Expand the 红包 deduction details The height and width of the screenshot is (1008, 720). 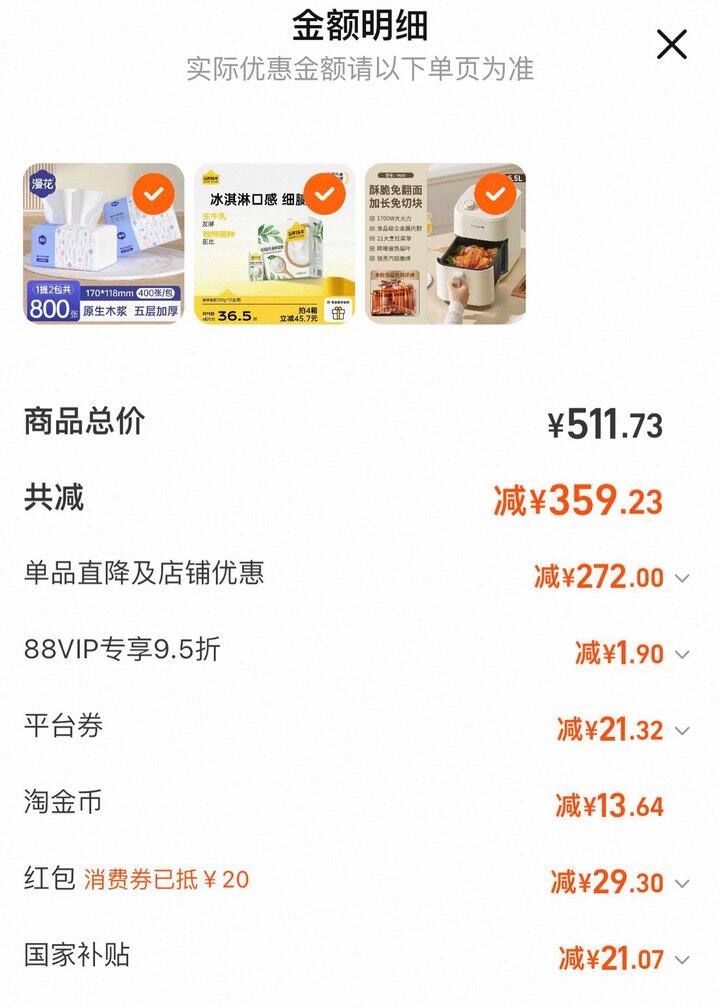pyautogui.click(x=682, y=883)
